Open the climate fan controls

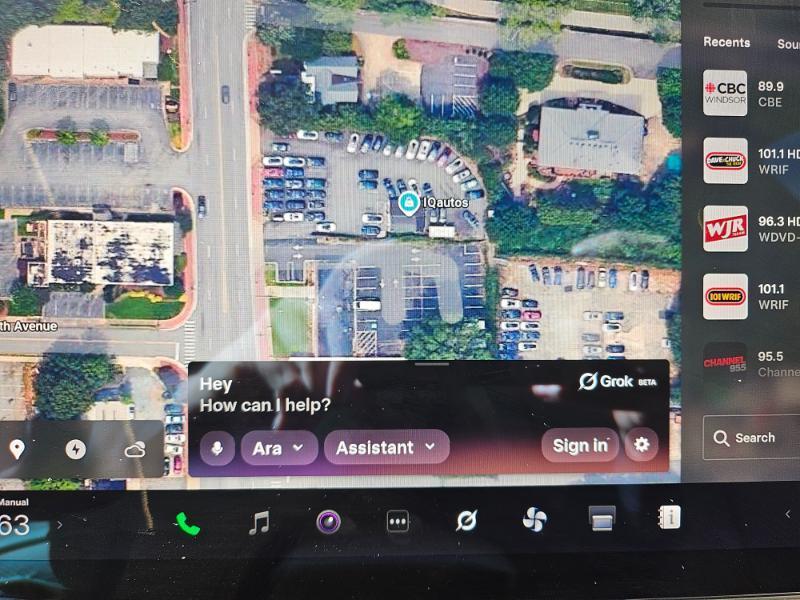coord(535,520)
